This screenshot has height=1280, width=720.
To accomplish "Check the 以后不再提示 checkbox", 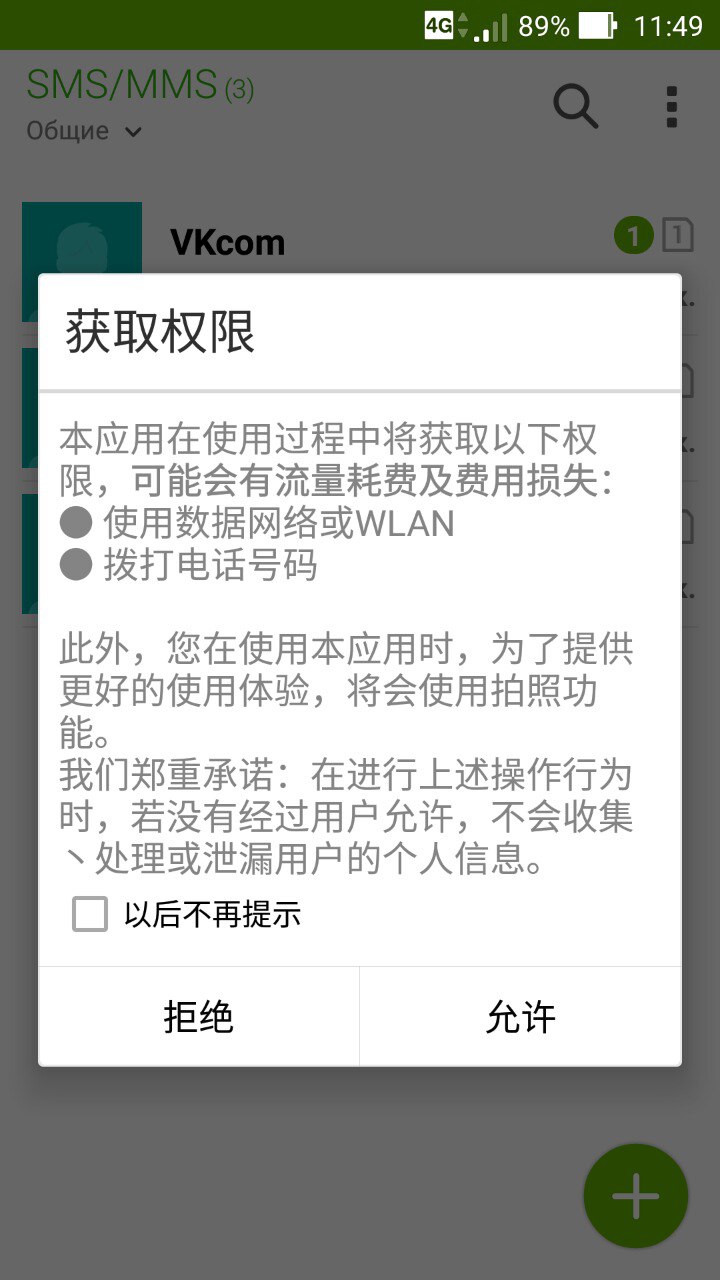I will [x=90, y=914].
